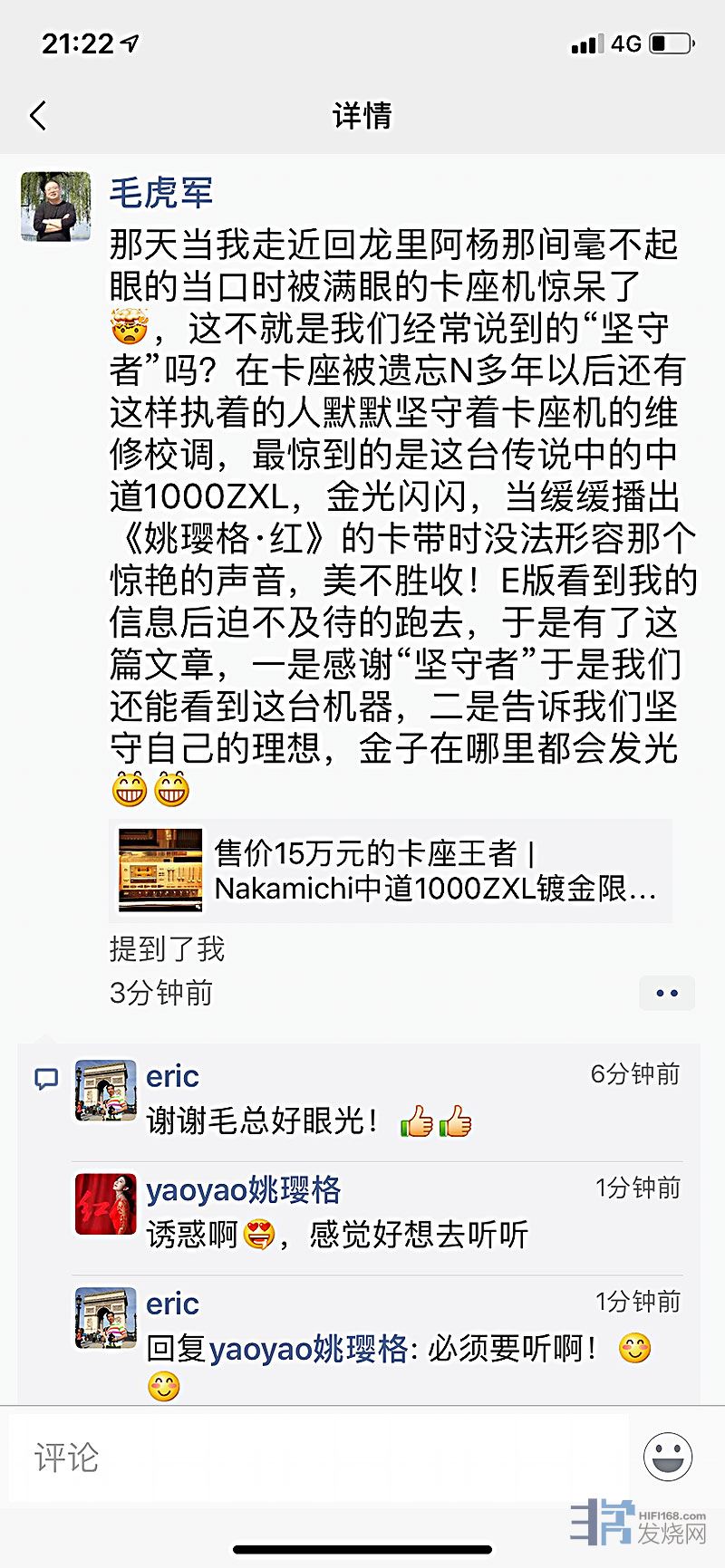Open 毛虎军's profile picture
Viewport: 725px width, 1568px height.
pyautogui.click(x=56, y=207)
